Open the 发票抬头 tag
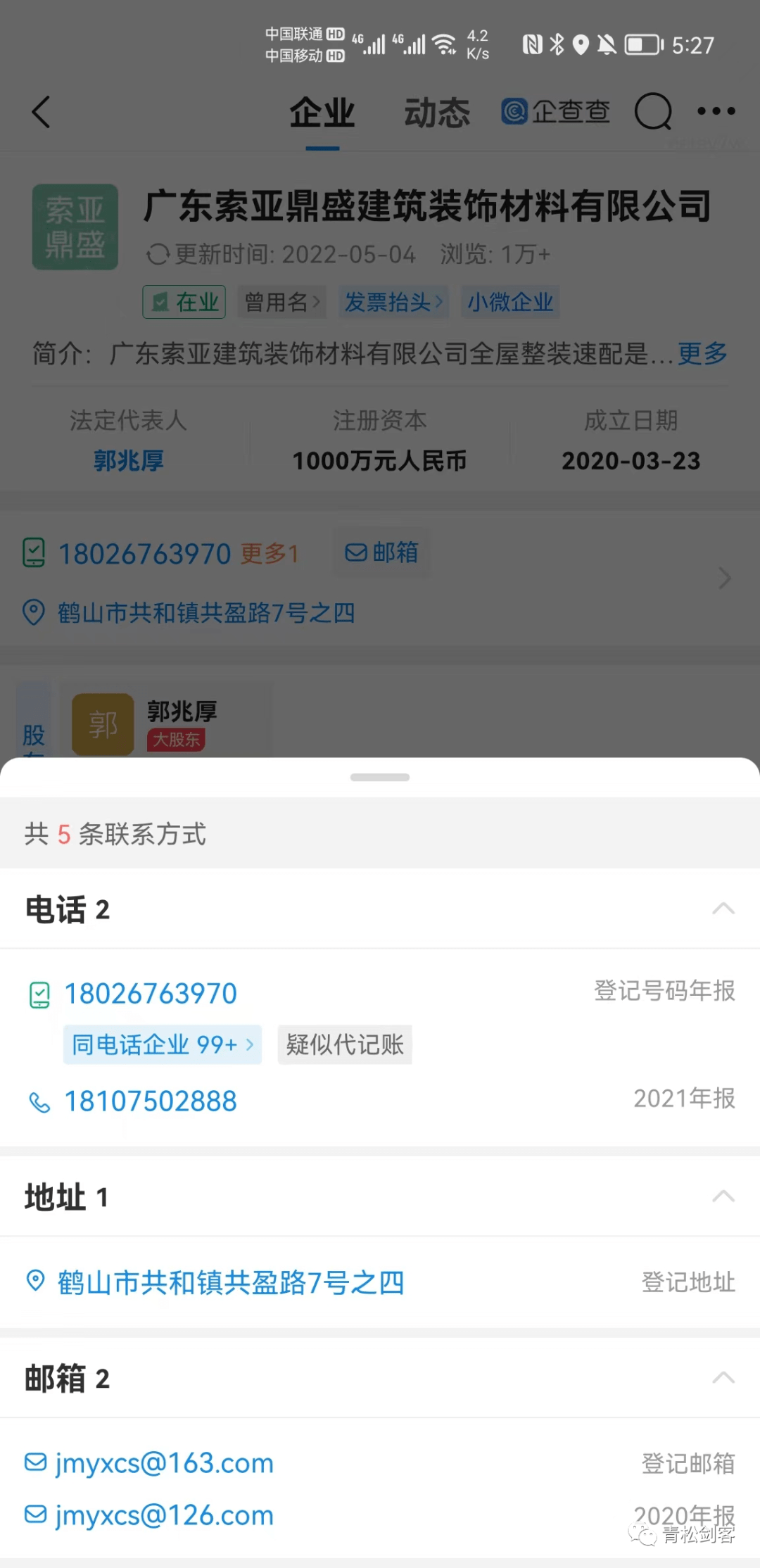 (393, 302)
